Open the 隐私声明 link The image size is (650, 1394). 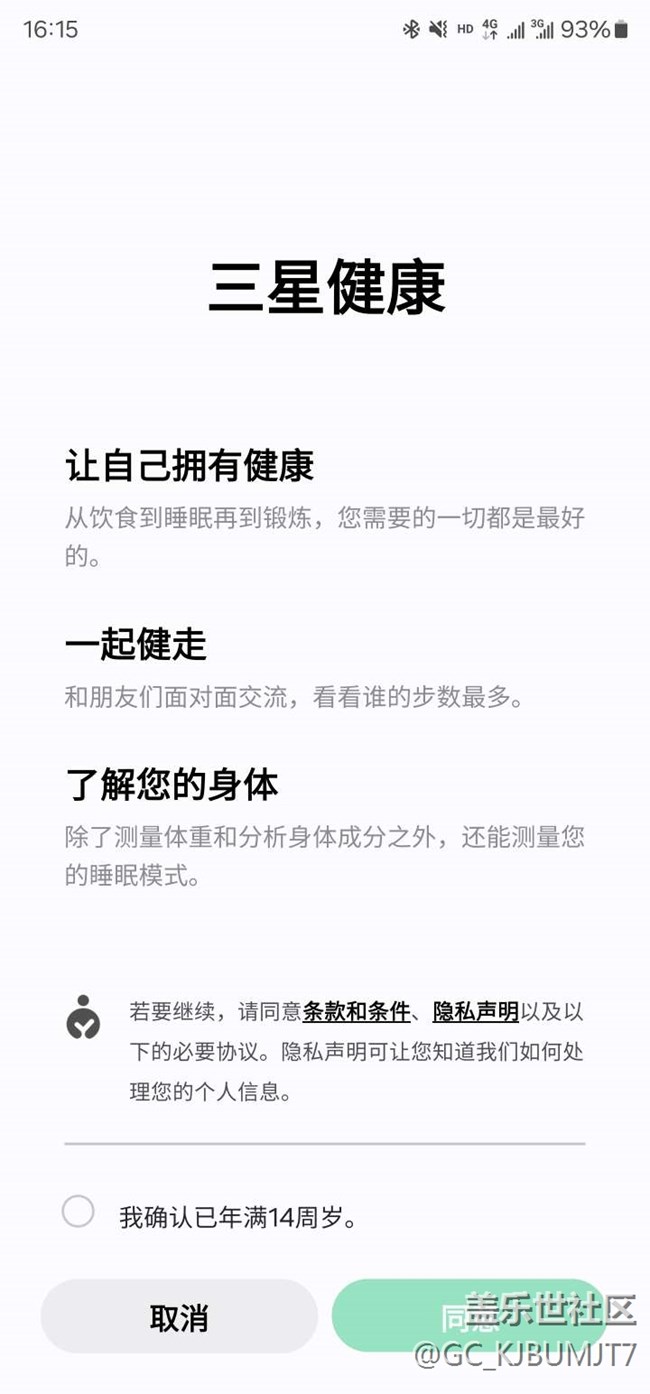[x=475, y=1011]
